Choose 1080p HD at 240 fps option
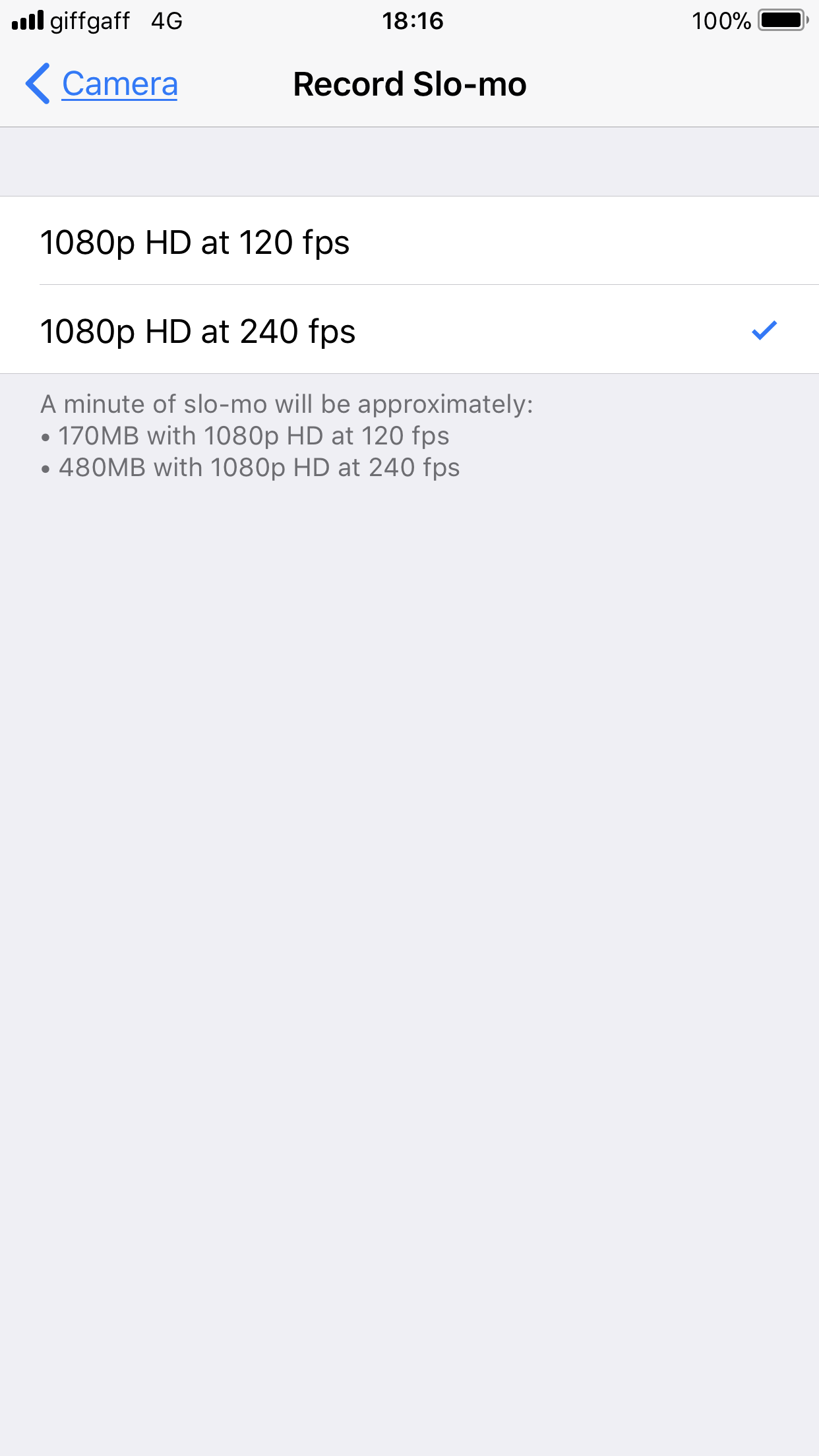819x1456 pixels. pyautogui.click(x=409, y=330)
